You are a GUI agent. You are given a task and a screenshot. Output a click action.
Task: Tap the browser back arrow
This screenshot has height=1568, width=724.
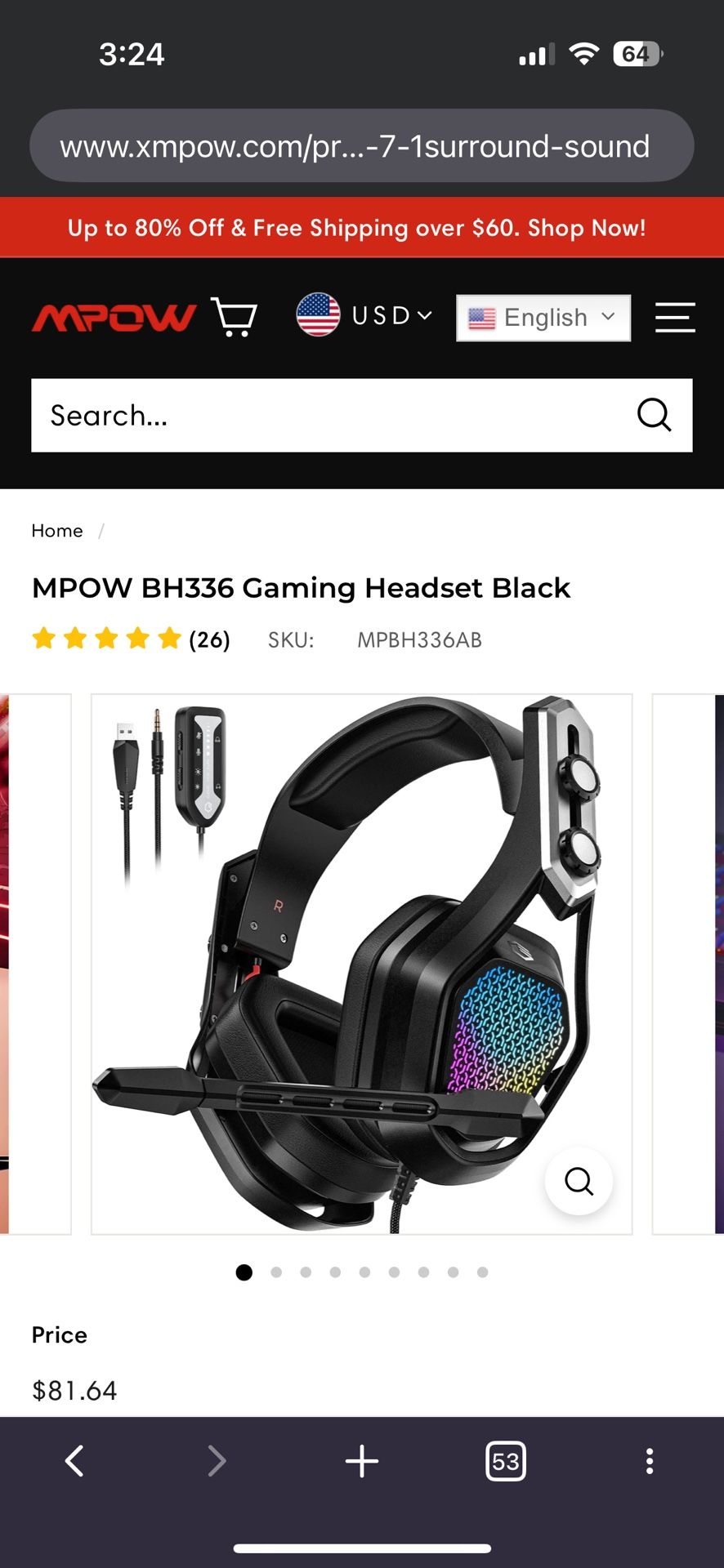point(73,1461)
